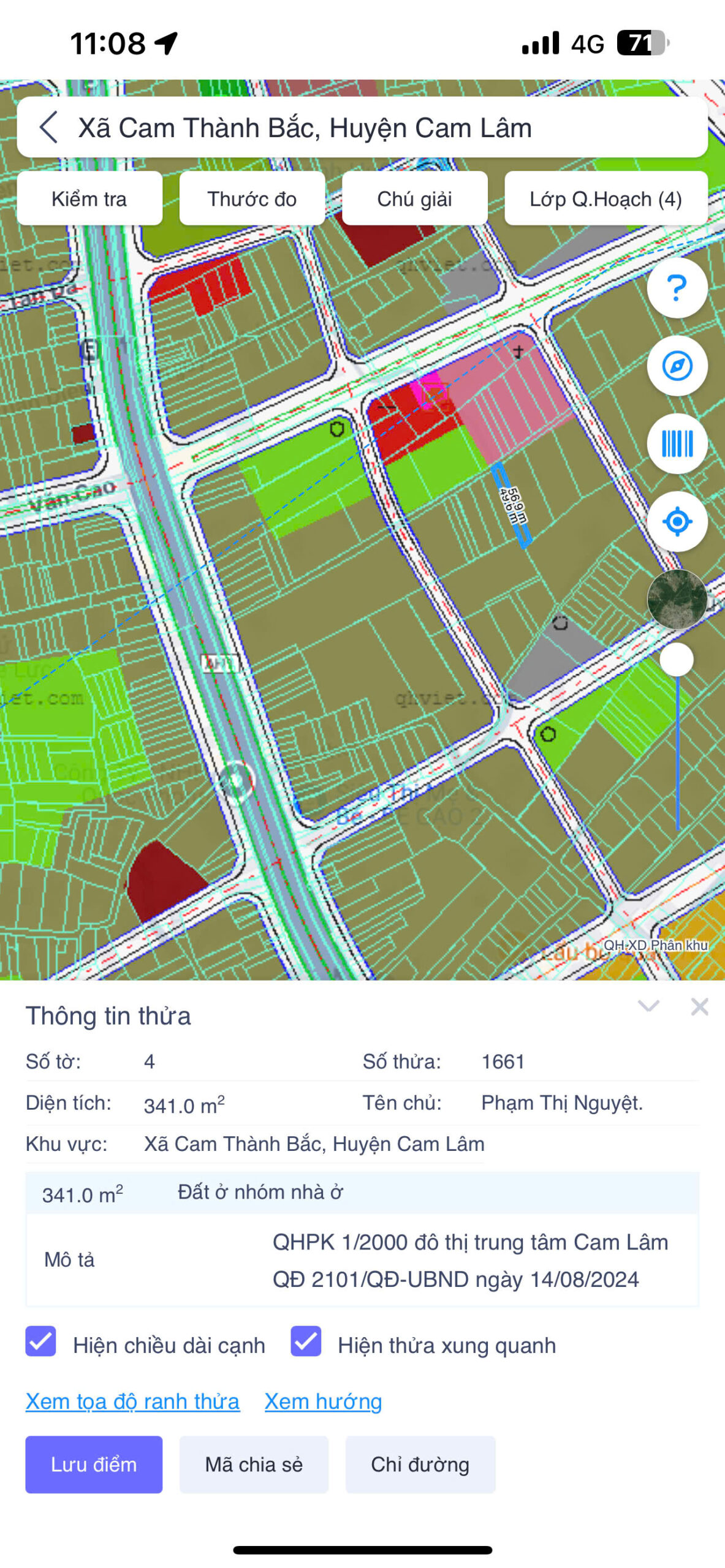Uncheck Hiện chiều dài cạnh

click(41, 1341)
